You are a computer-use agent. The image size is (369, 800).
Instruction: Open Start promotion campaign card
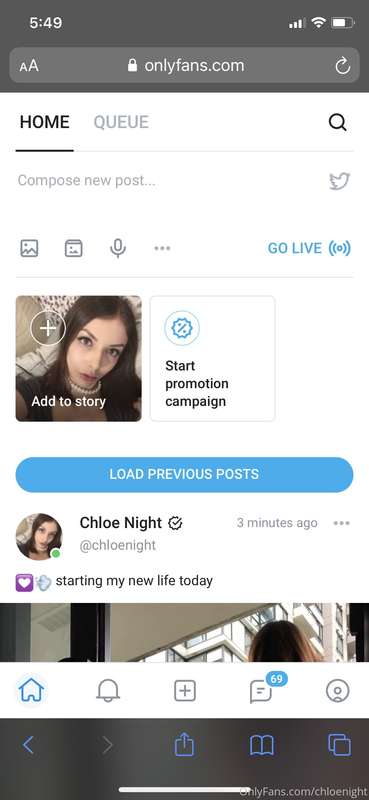[x=212, y=359]
